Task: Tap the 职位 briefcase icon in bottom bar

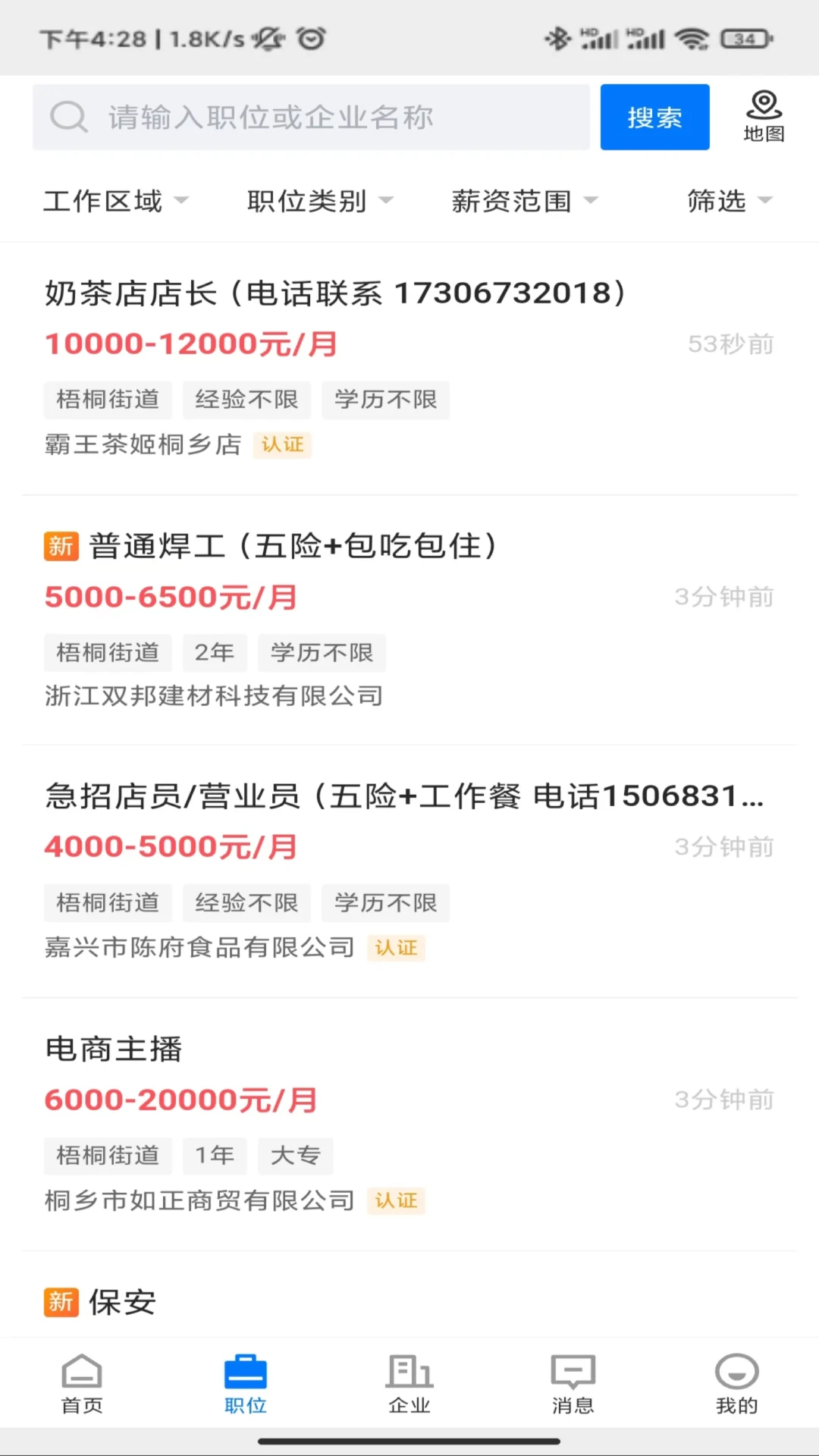Action: (x=245, y=1373)
